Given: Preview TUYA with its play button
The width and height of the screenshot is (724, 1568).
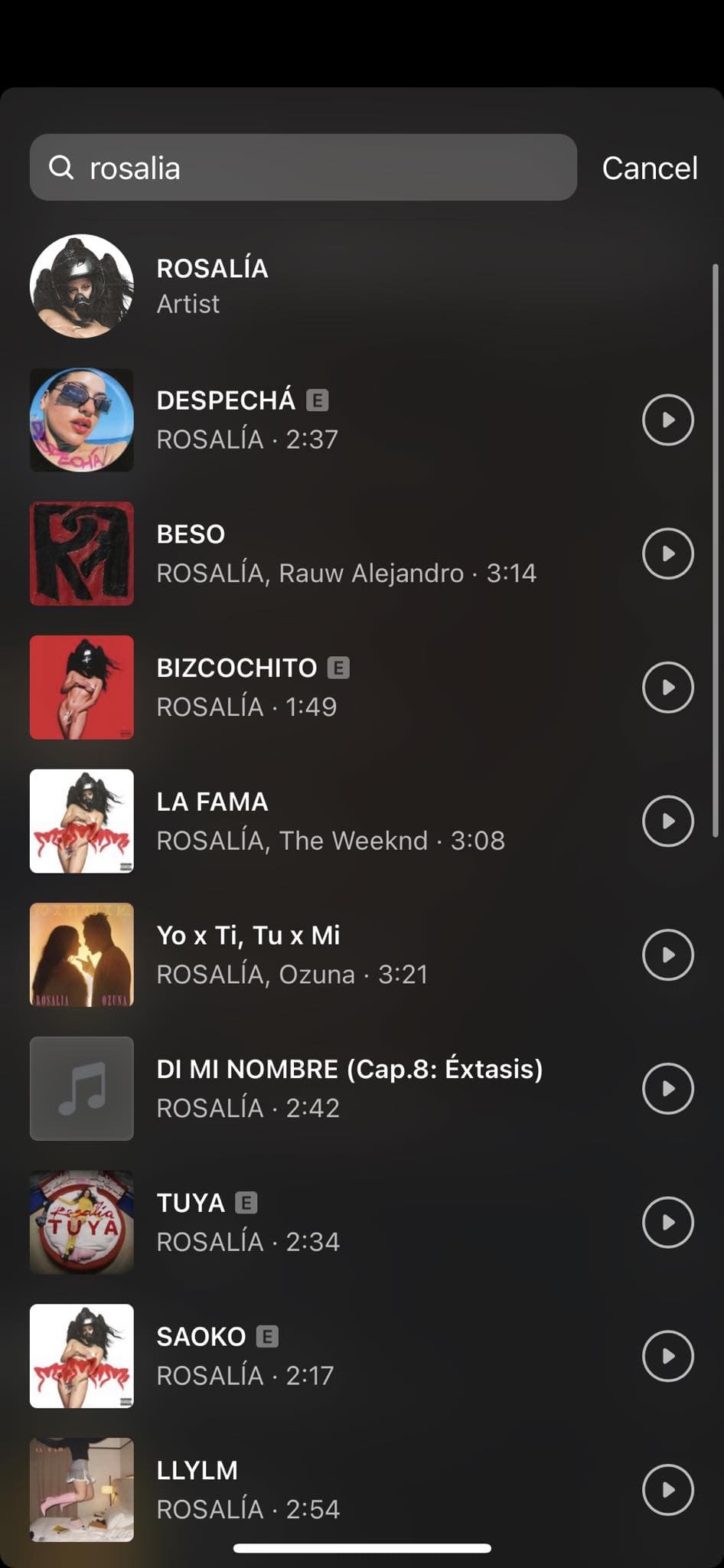Looking at the screenshot, I should click(x=667, y=1222).
